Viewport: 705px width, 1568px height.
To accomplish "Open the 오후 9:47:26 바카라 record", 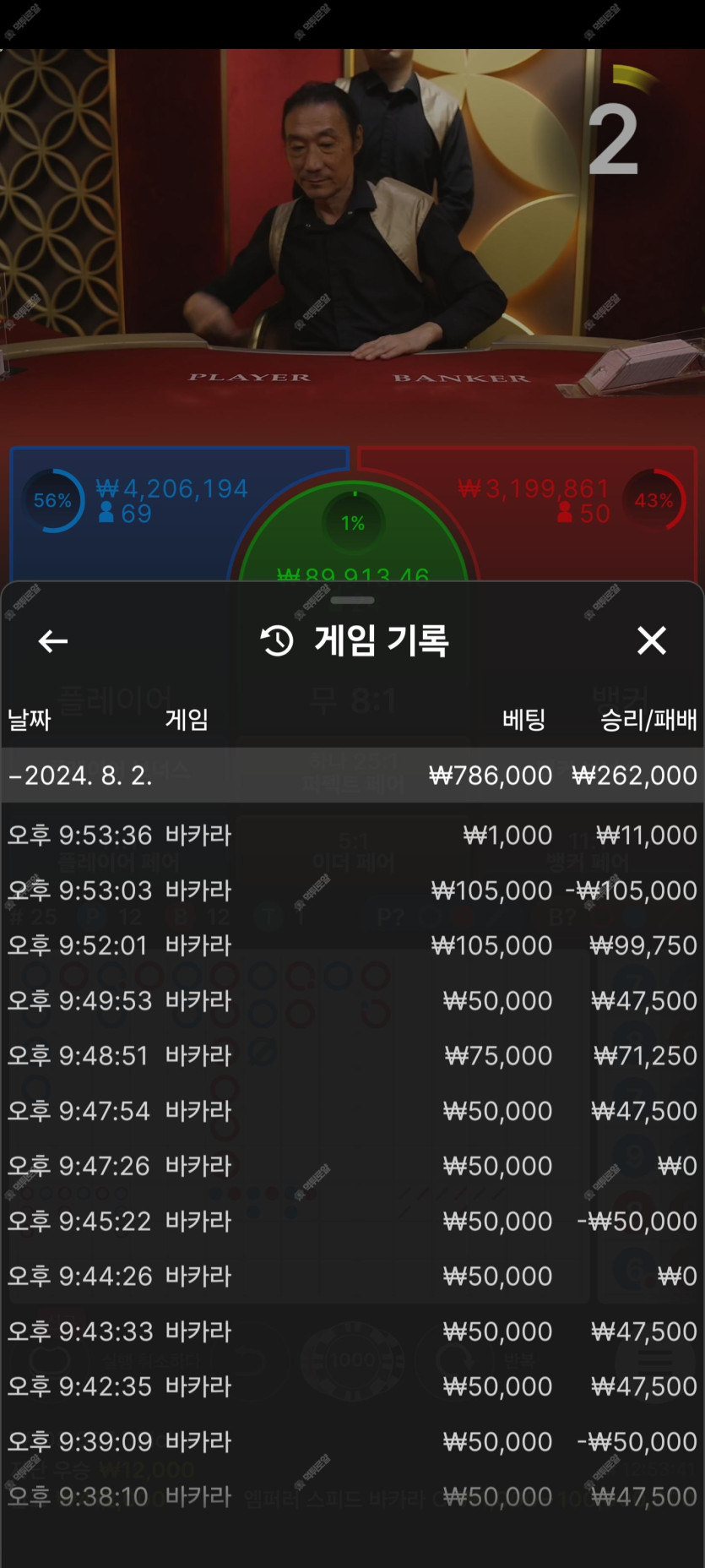I will pos(352,1166).
